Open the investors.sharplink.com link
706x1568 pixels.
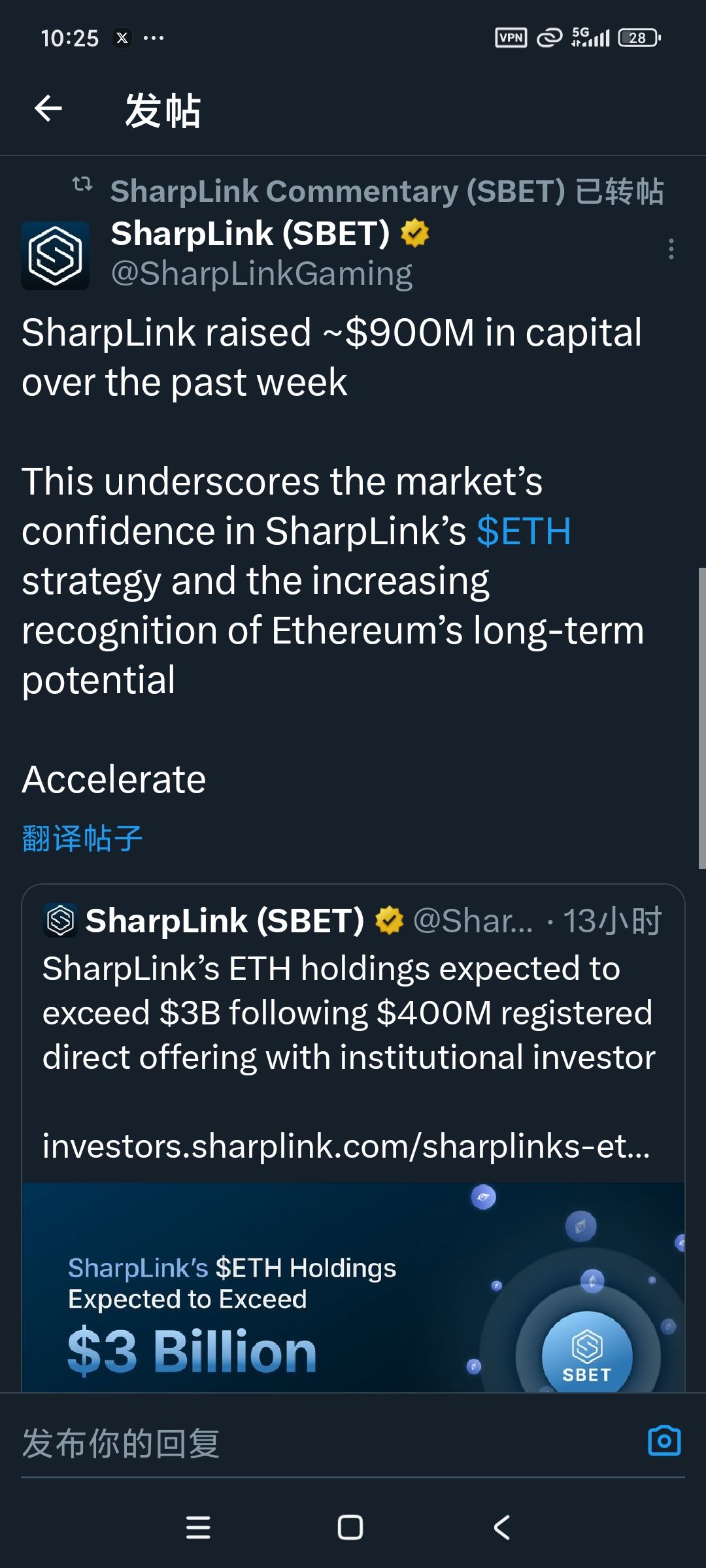pyautogui.click(x=346, y=1146)
